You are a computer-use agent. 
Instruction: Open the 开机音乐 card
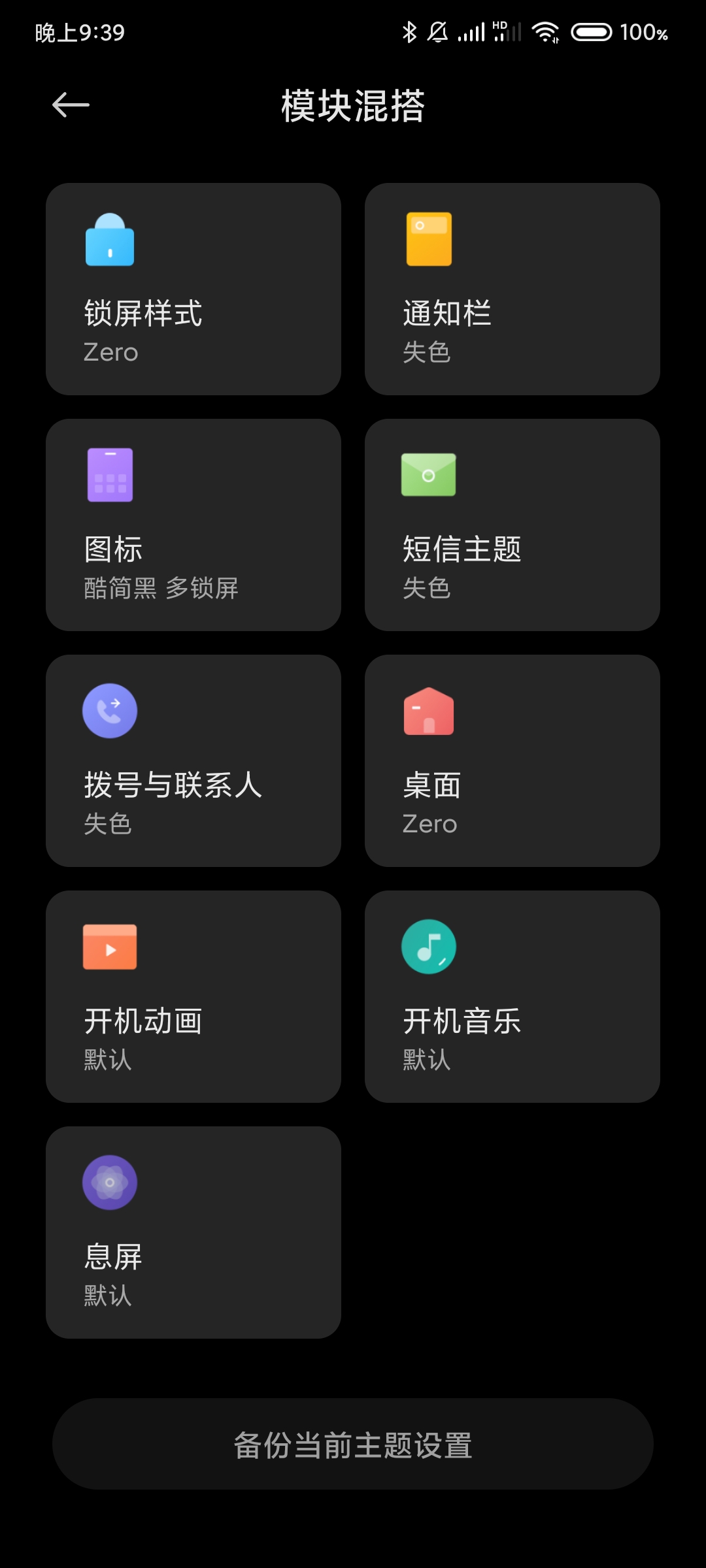(x=513, y=996)
